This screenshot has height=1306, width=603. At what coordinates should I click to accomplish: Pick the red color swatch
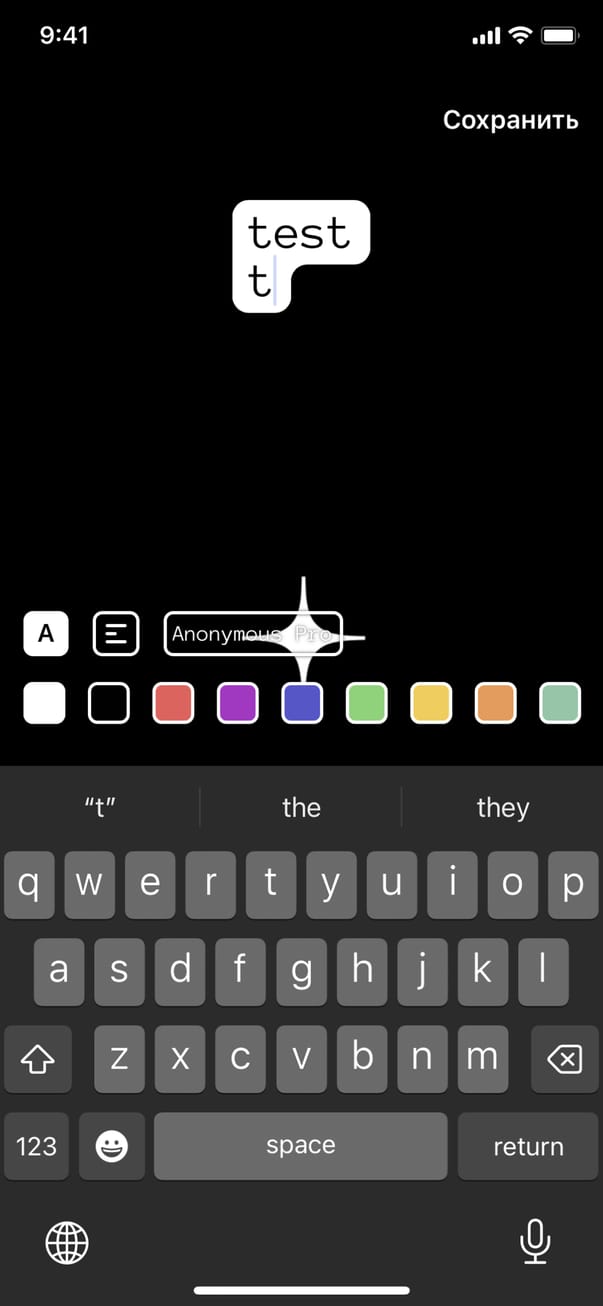coord(173,703)
